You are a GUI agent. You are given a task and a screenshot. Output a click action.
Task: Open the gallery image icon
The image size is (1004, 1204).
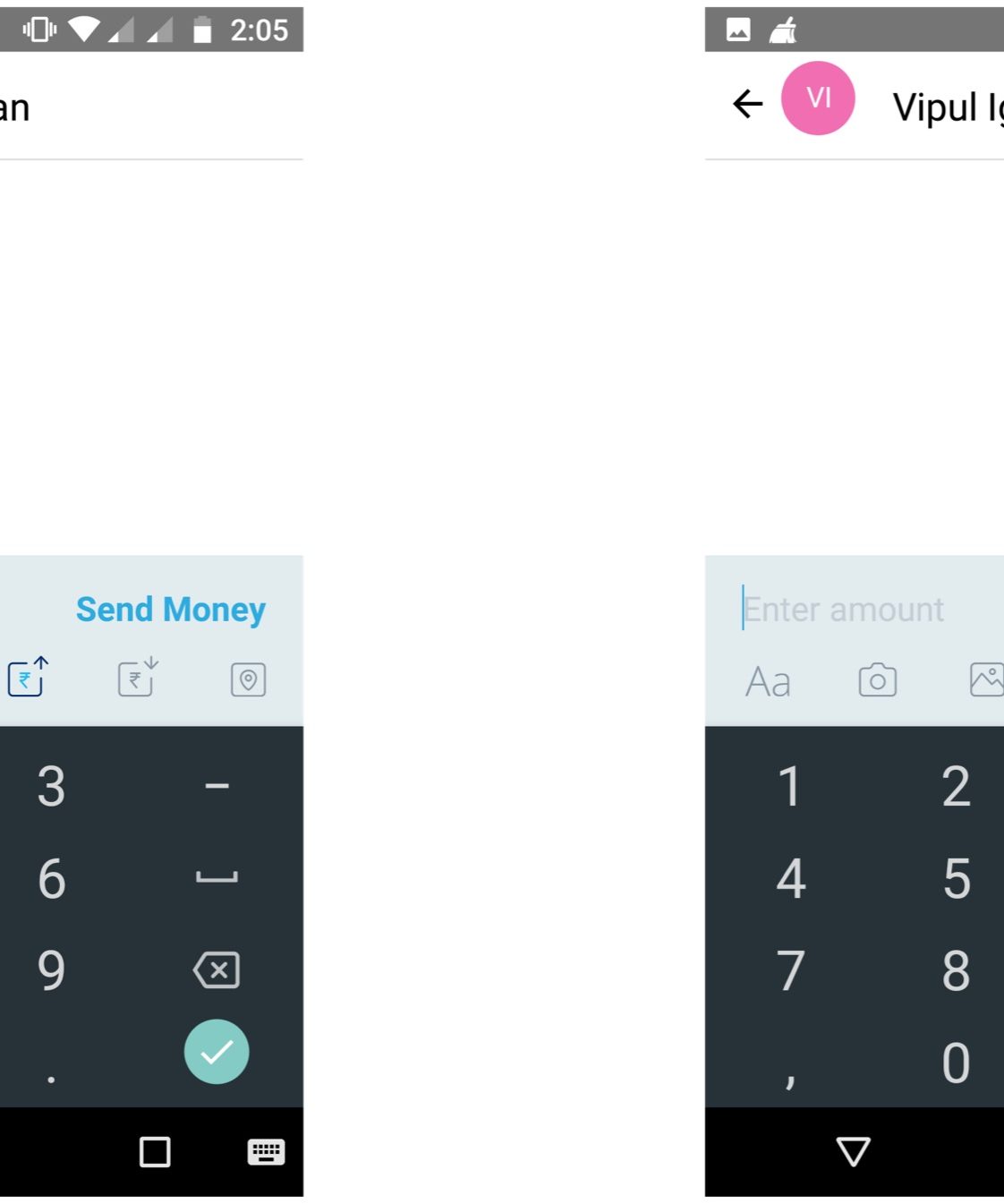pos(986,679)
